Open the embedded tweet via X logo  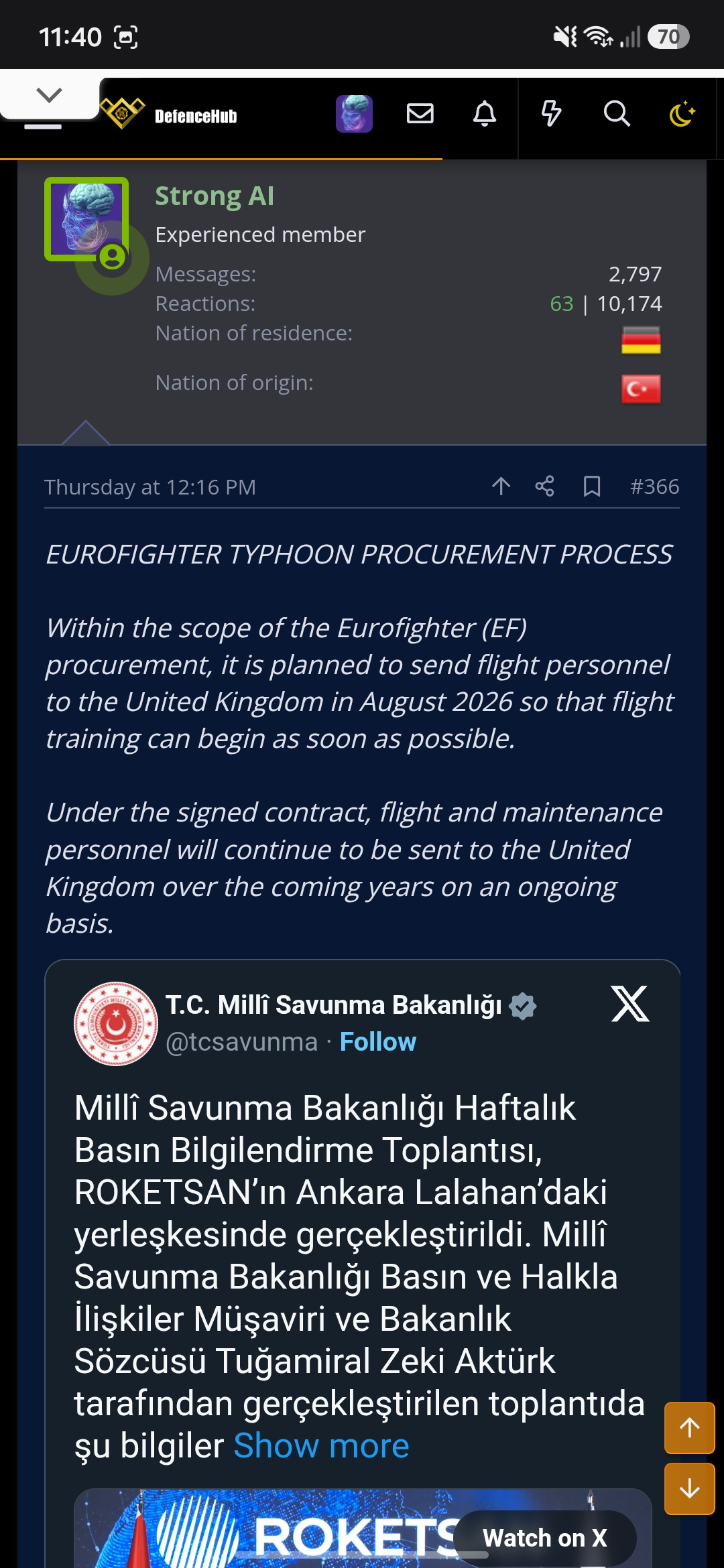(630, 1004)
